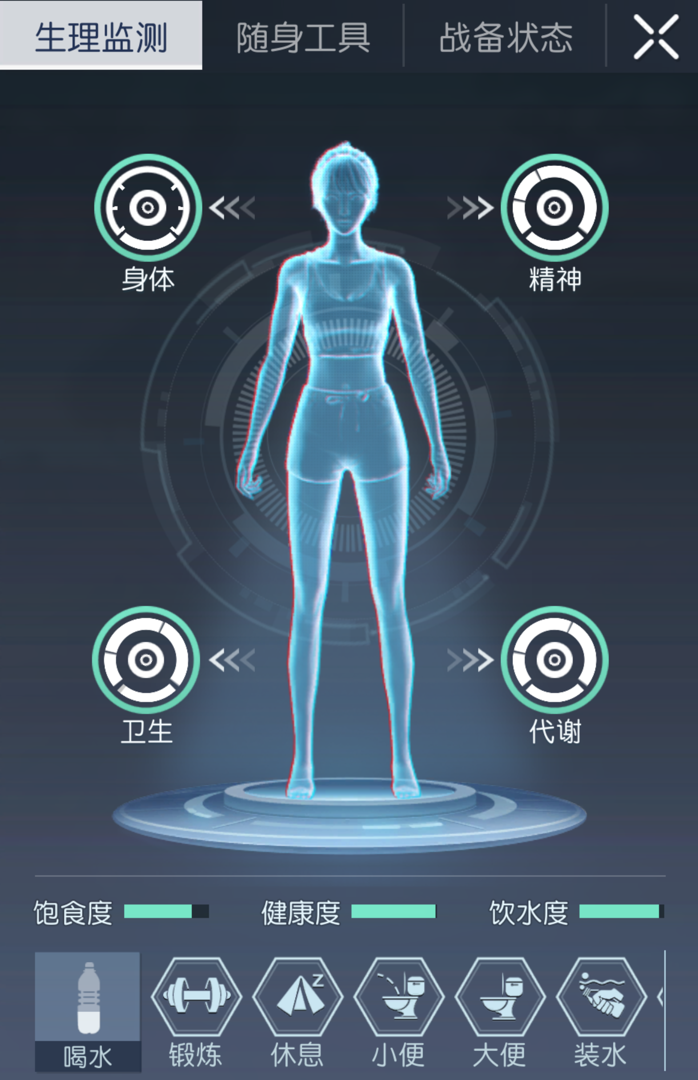Viewport: 698px width, 1080px height.
Task: Open the 精神 status indicator
Action: coord(554,208)
